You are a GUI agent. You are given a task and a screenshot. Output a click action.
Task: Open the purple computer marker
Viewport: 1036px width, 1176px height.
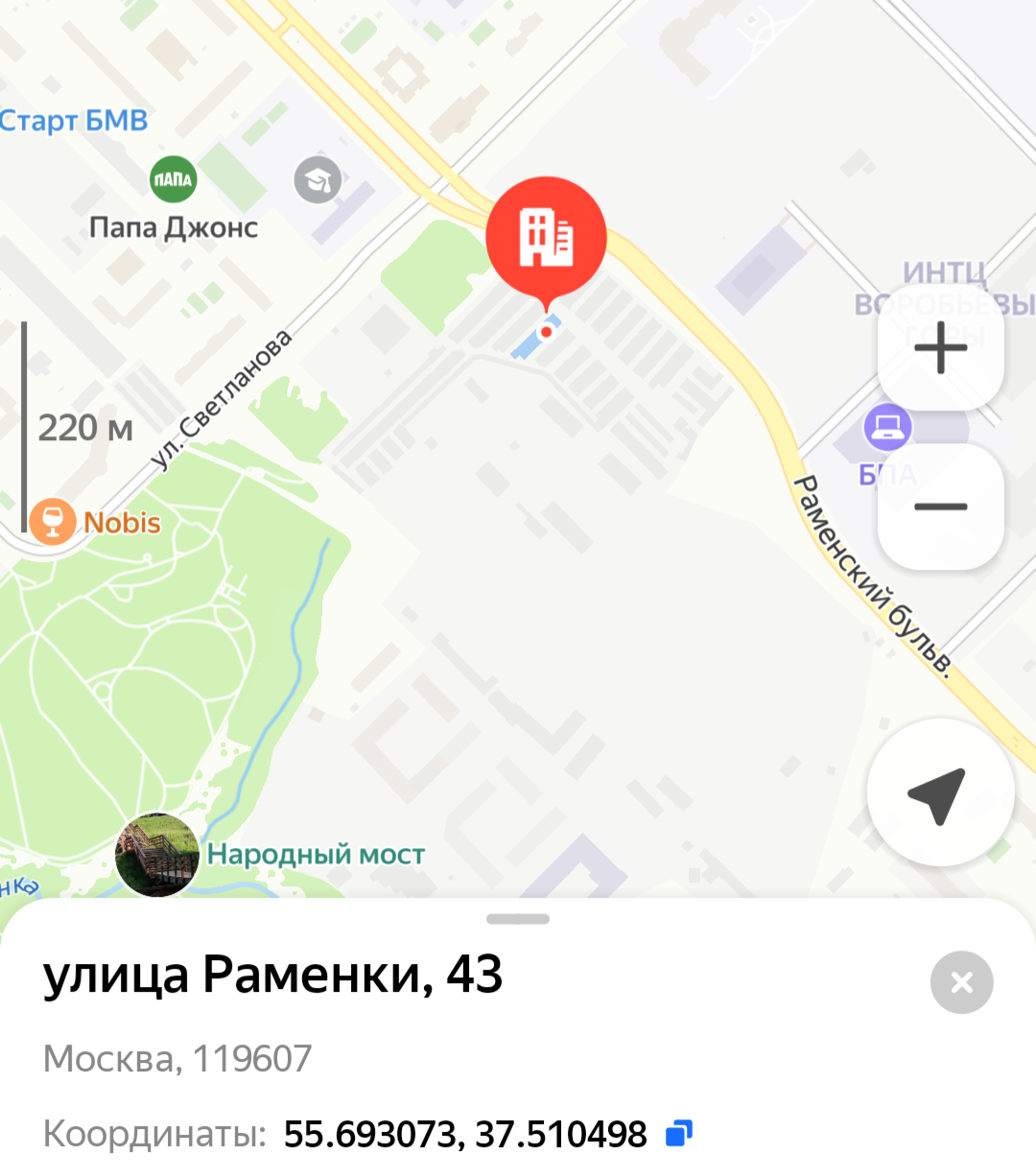point(887,428)
